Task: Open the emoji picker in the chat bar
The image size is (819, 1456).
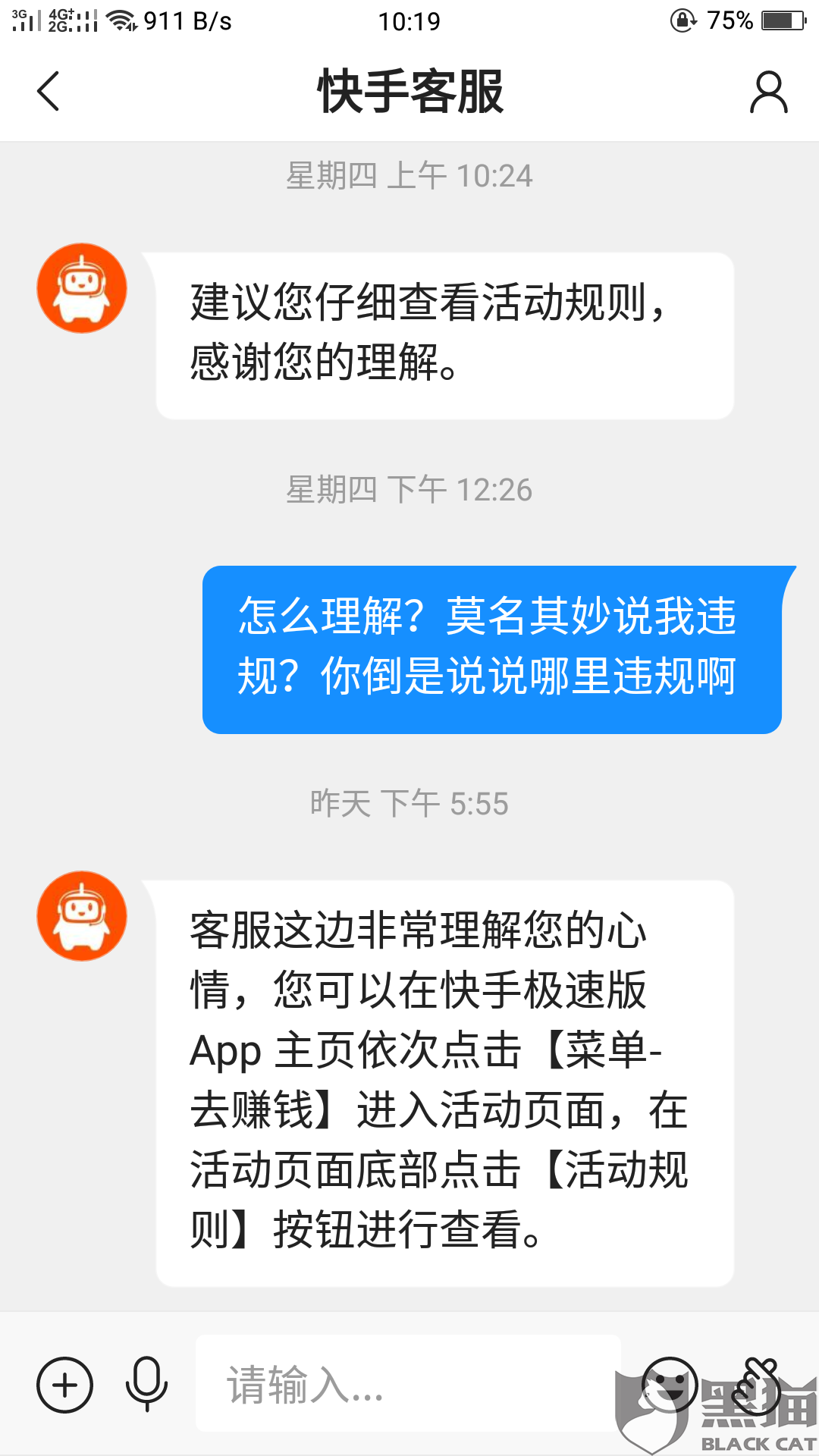Action: [669, 1385]
